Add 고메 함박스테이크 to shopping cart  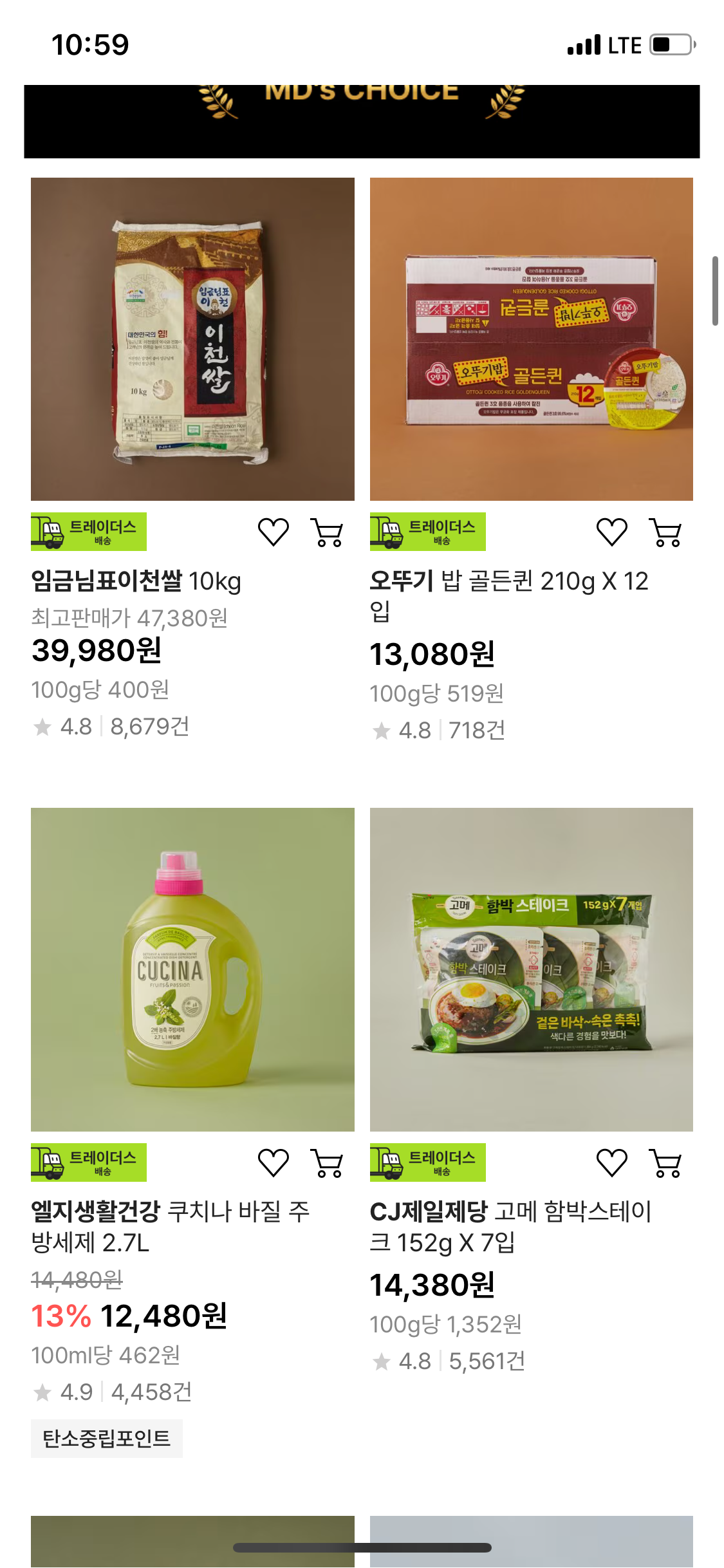pos(667,1163)
